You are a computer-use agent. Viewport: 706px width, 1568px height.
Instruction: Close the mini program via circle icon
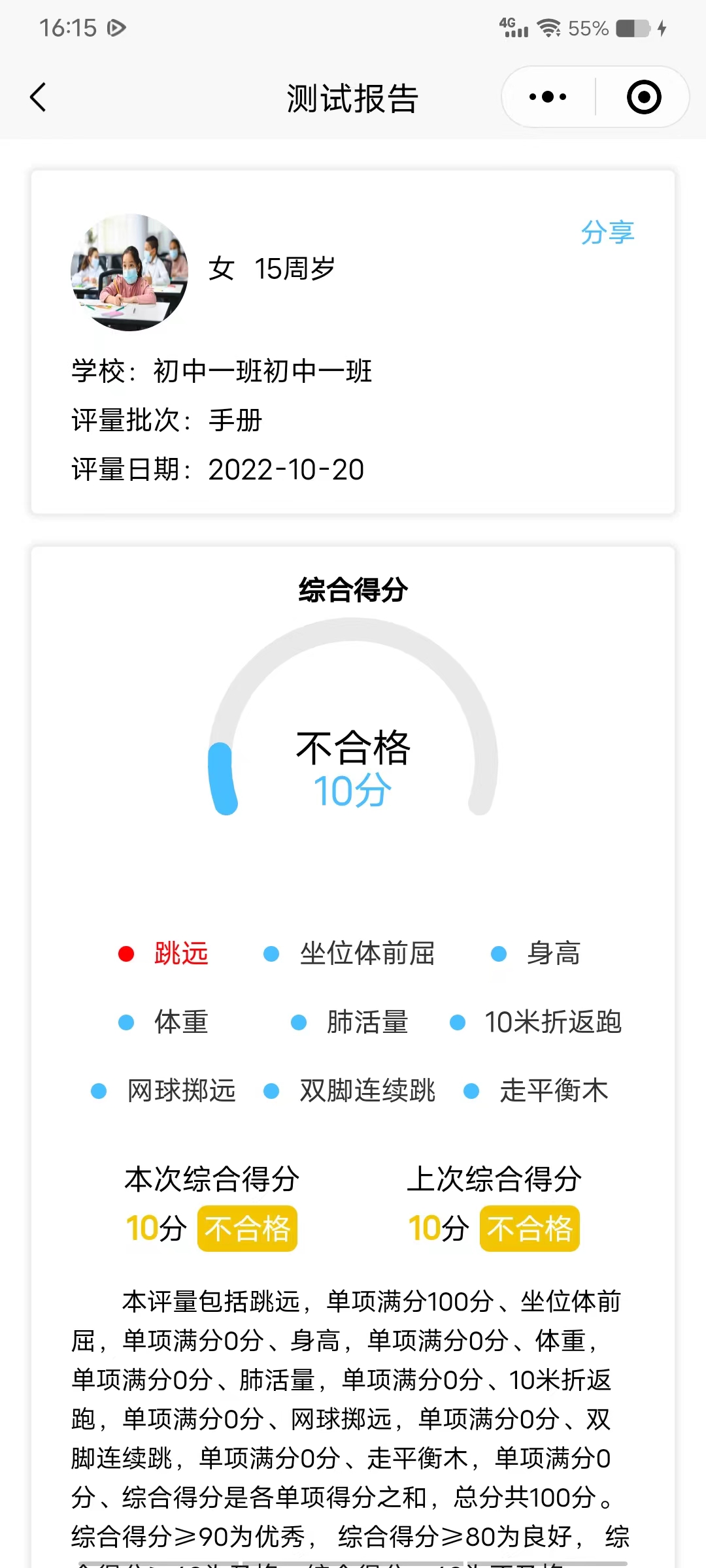click(643, 97)
